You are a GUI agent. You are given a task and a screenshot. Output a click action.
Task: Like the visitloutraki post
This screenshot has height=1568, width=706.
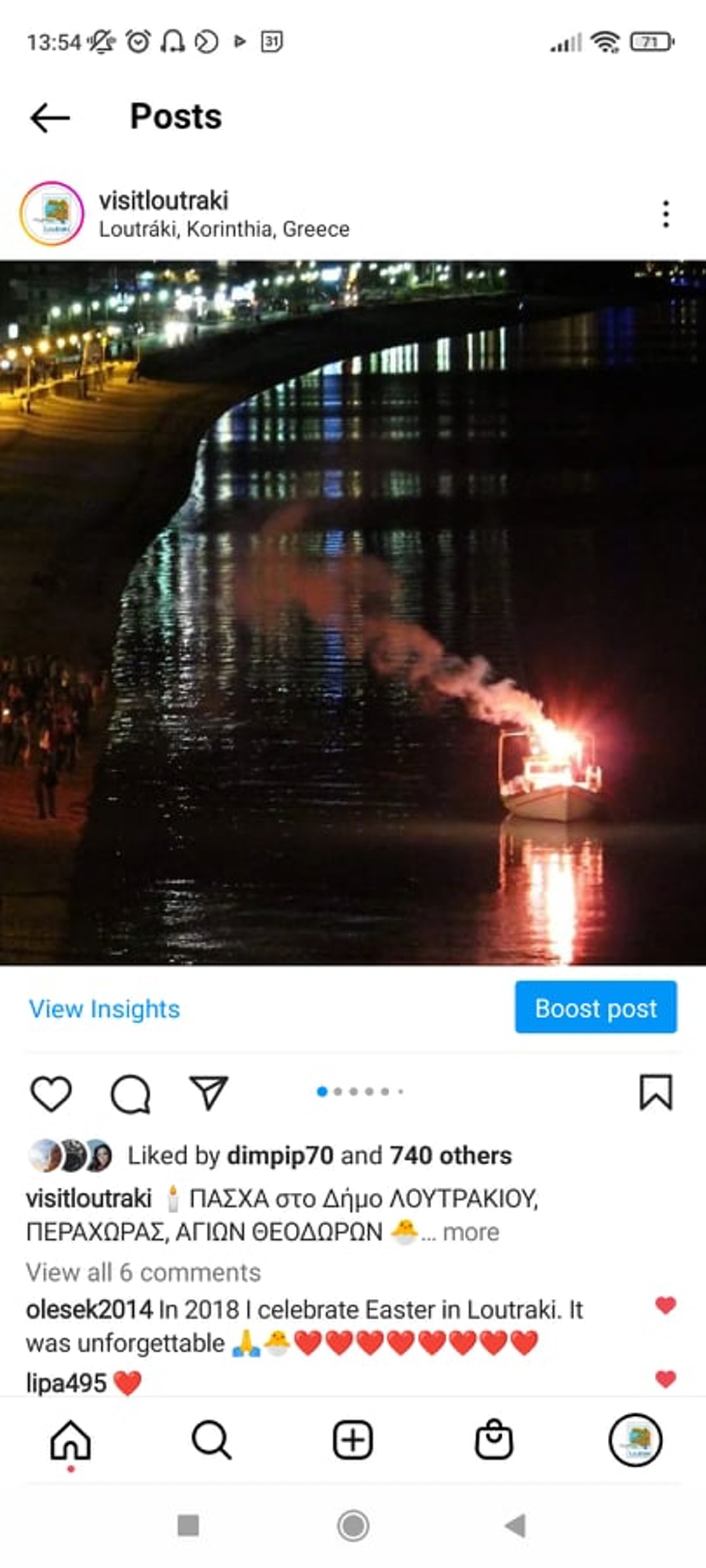point(51,1093)
